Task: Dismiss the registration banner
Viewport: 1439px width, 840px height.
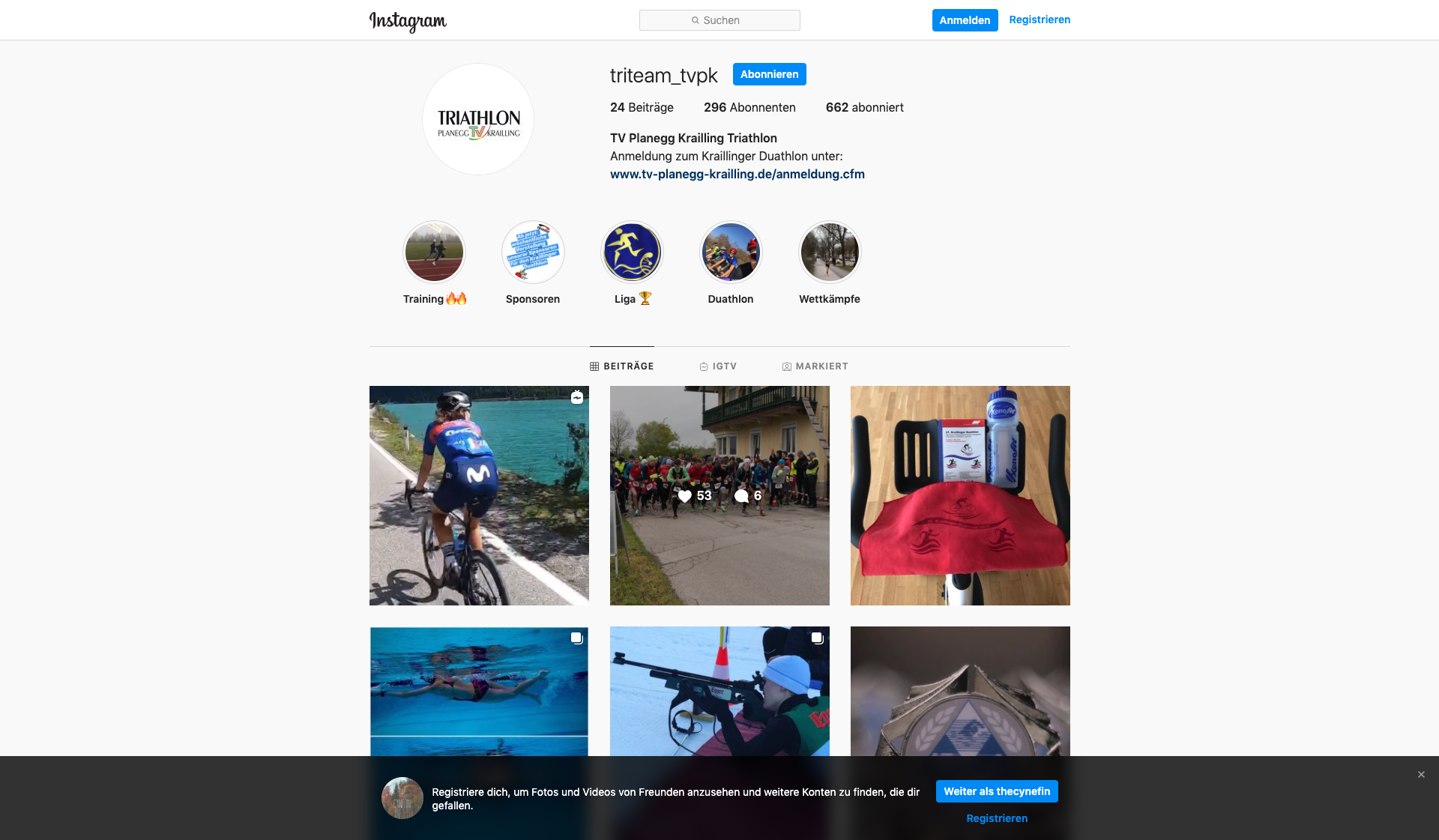Action: [x=1421, y=775]
